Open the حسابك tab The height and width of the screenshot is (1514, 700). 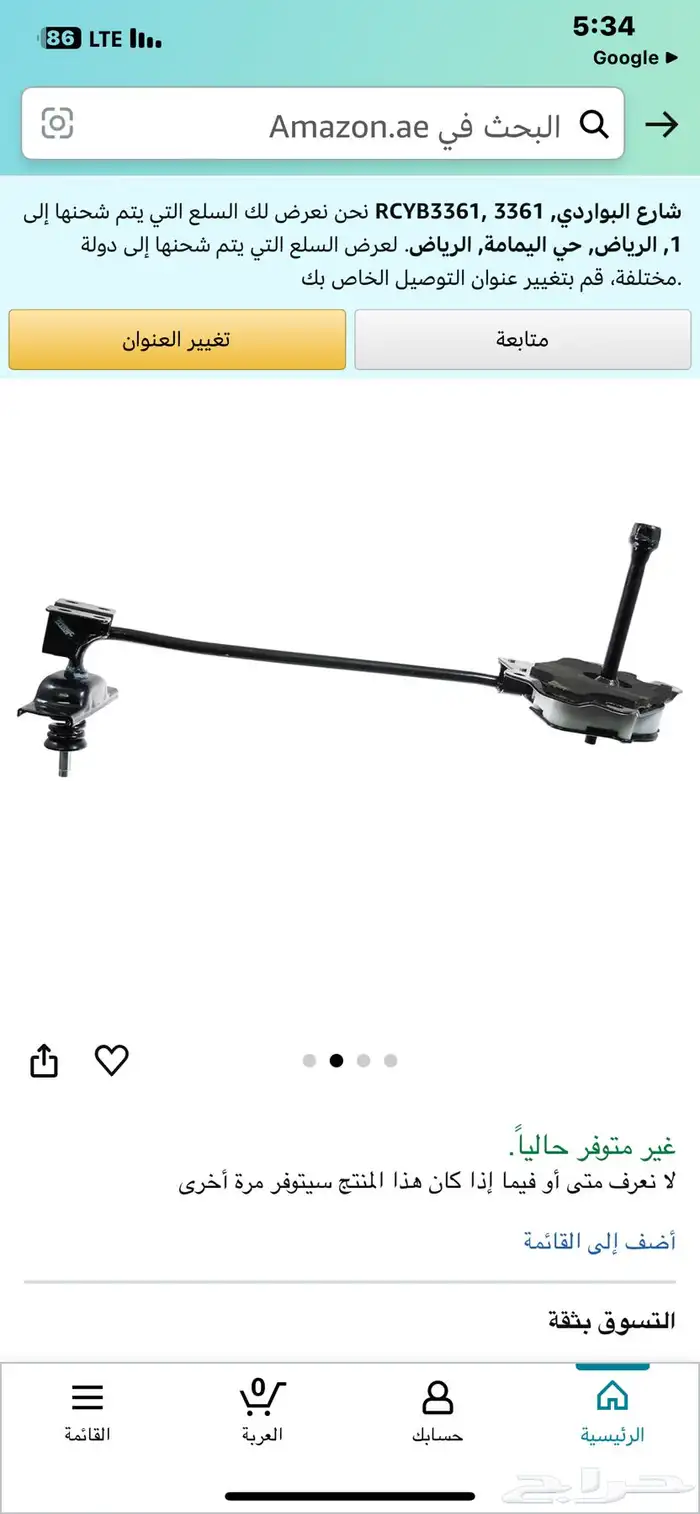click(x=437, y=1411)
